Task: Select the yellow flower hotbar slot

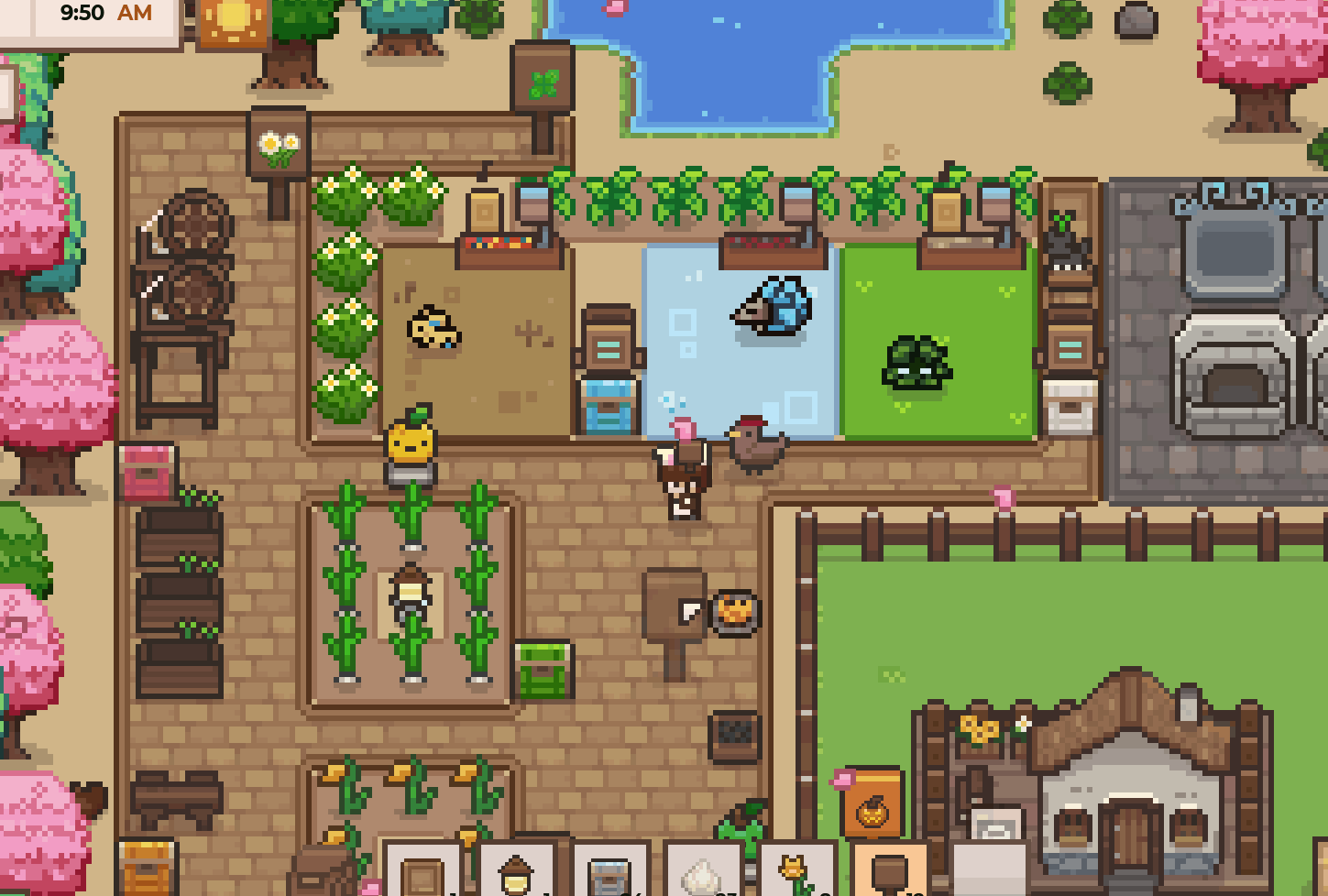Action: 797,871
